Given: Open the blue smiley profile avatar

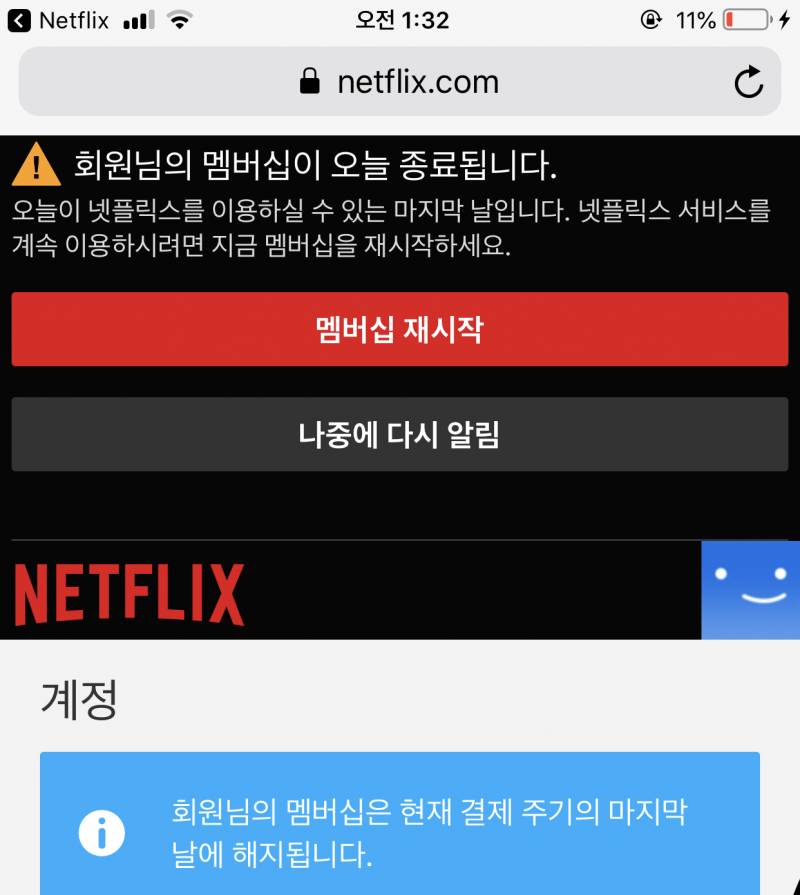Looking at the screenshot, I should coord(750,590).
